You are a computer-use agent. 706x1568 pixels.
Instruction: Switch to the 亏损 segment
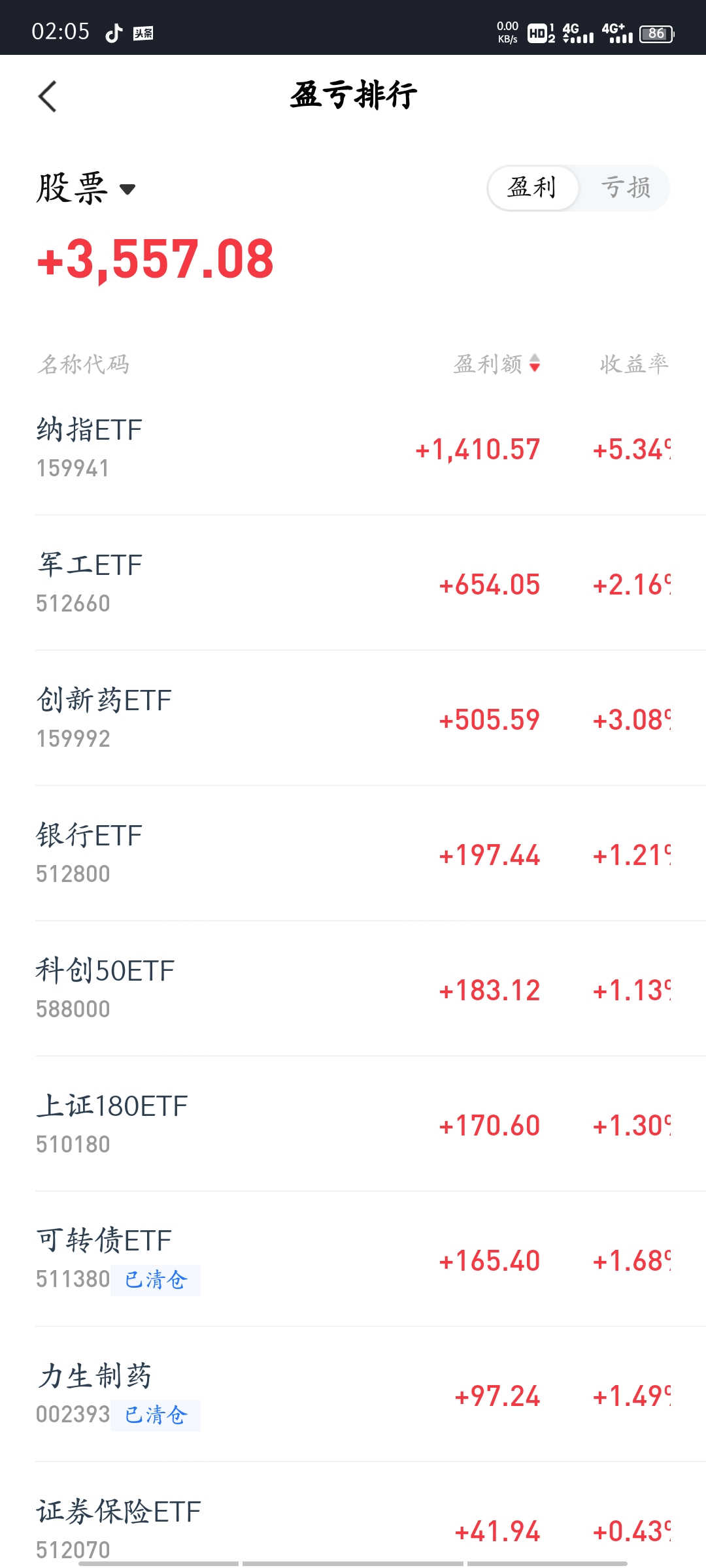pos(625,188)
